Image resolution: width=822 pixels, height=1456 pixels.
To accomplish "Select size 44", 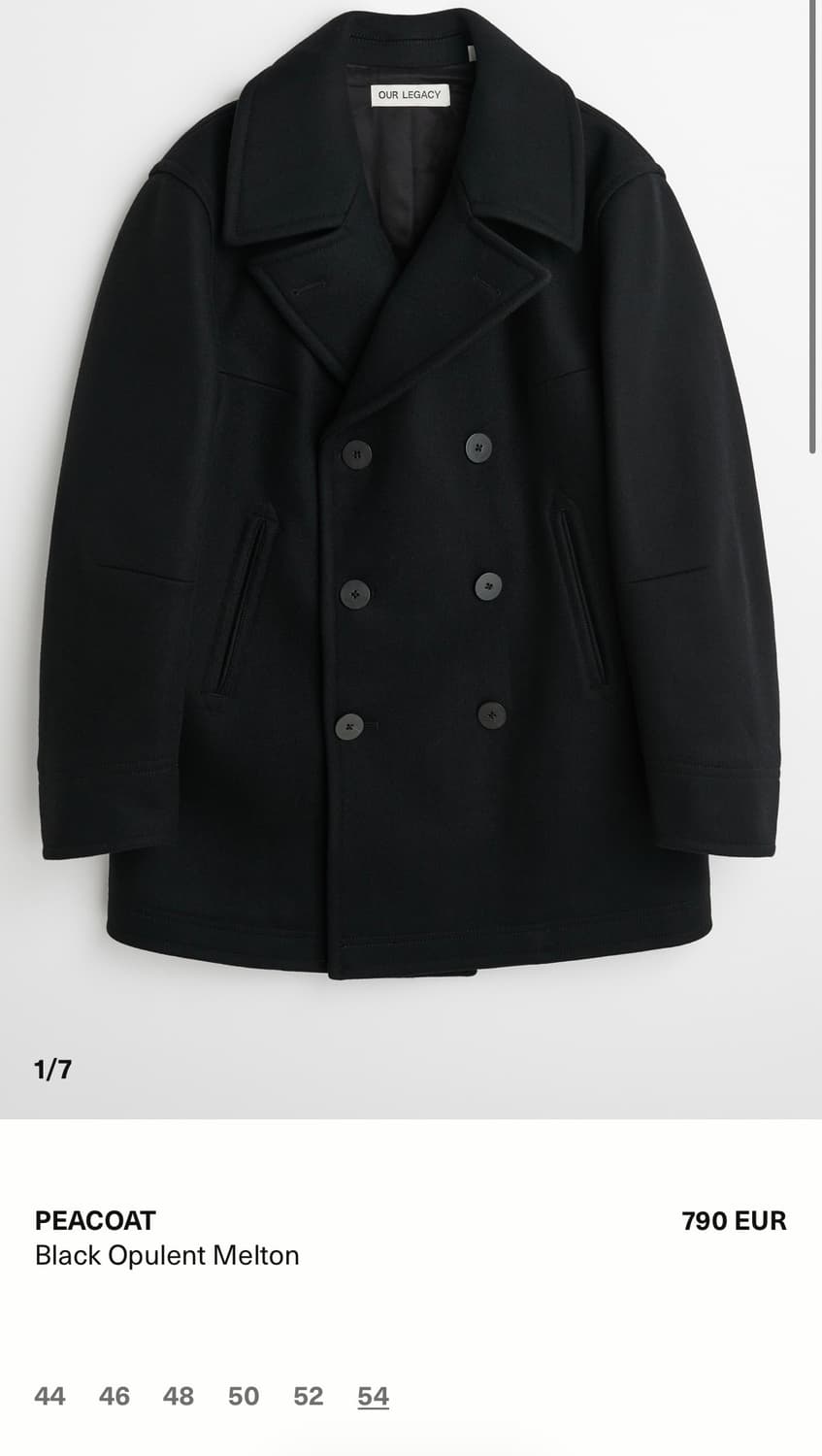I will [49, 1396].
